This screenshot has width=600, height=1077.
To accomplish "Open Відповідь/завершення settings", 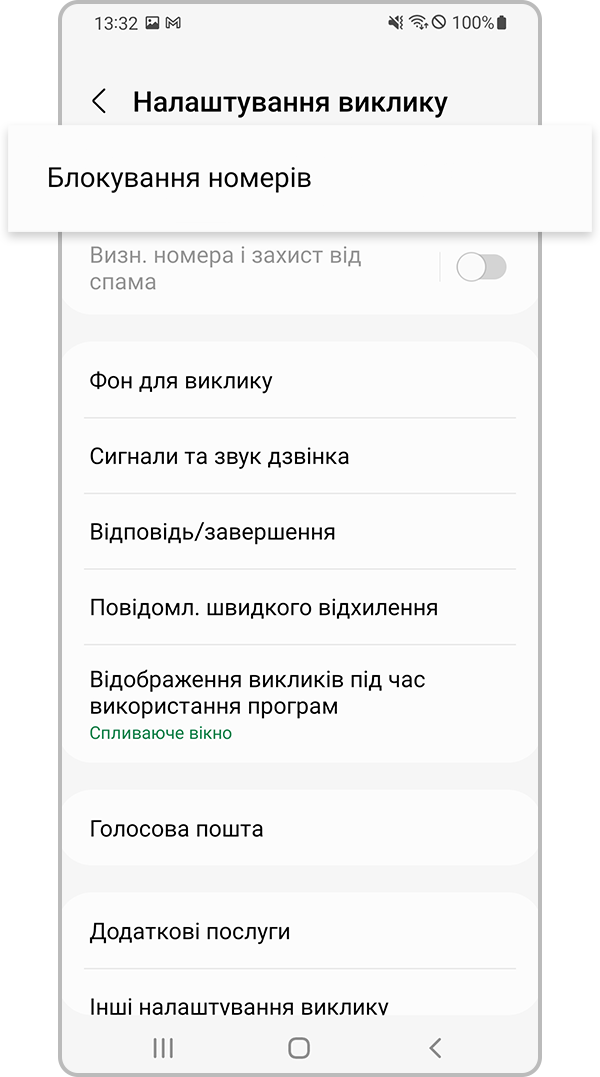I will click(x=300, y=532).
